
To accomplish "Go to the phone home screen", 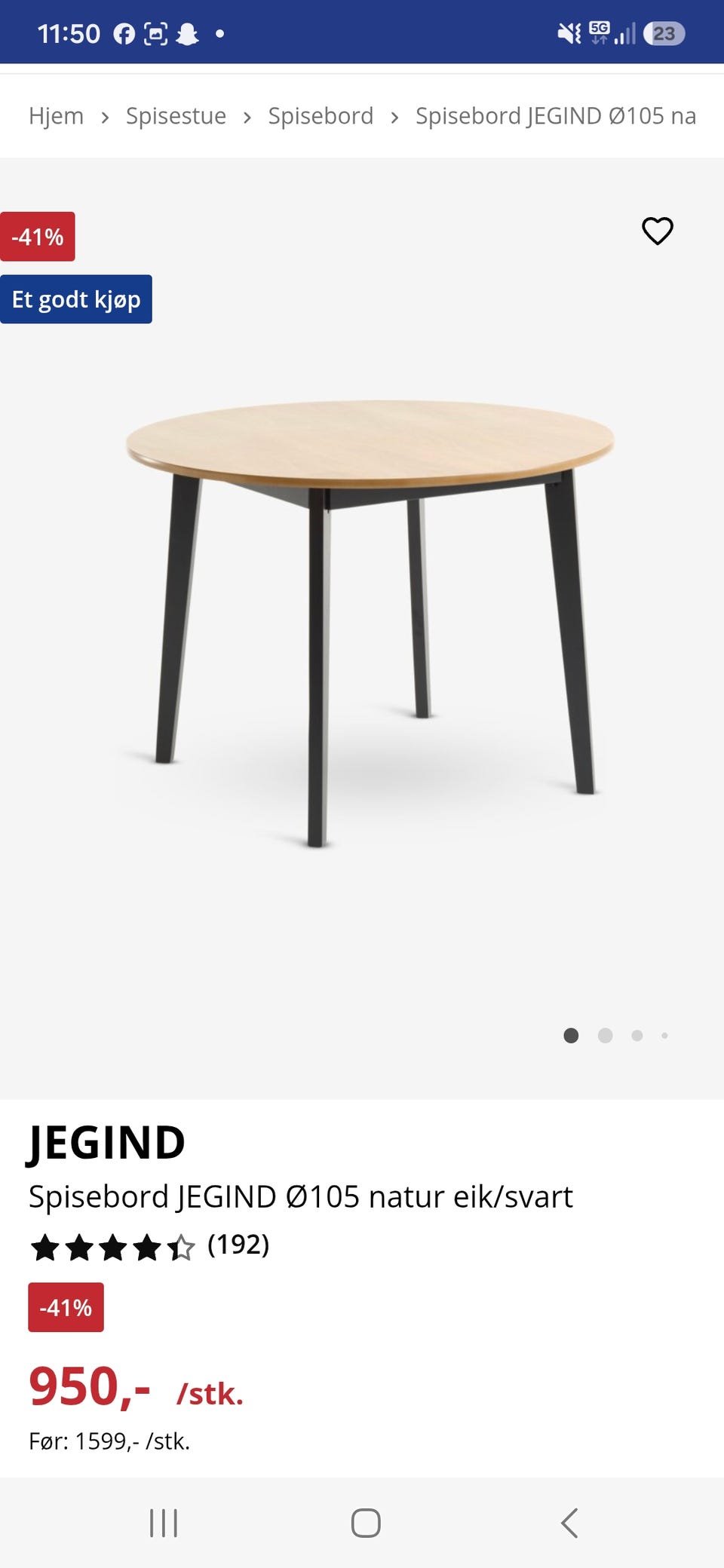I will coord(366,1523).
